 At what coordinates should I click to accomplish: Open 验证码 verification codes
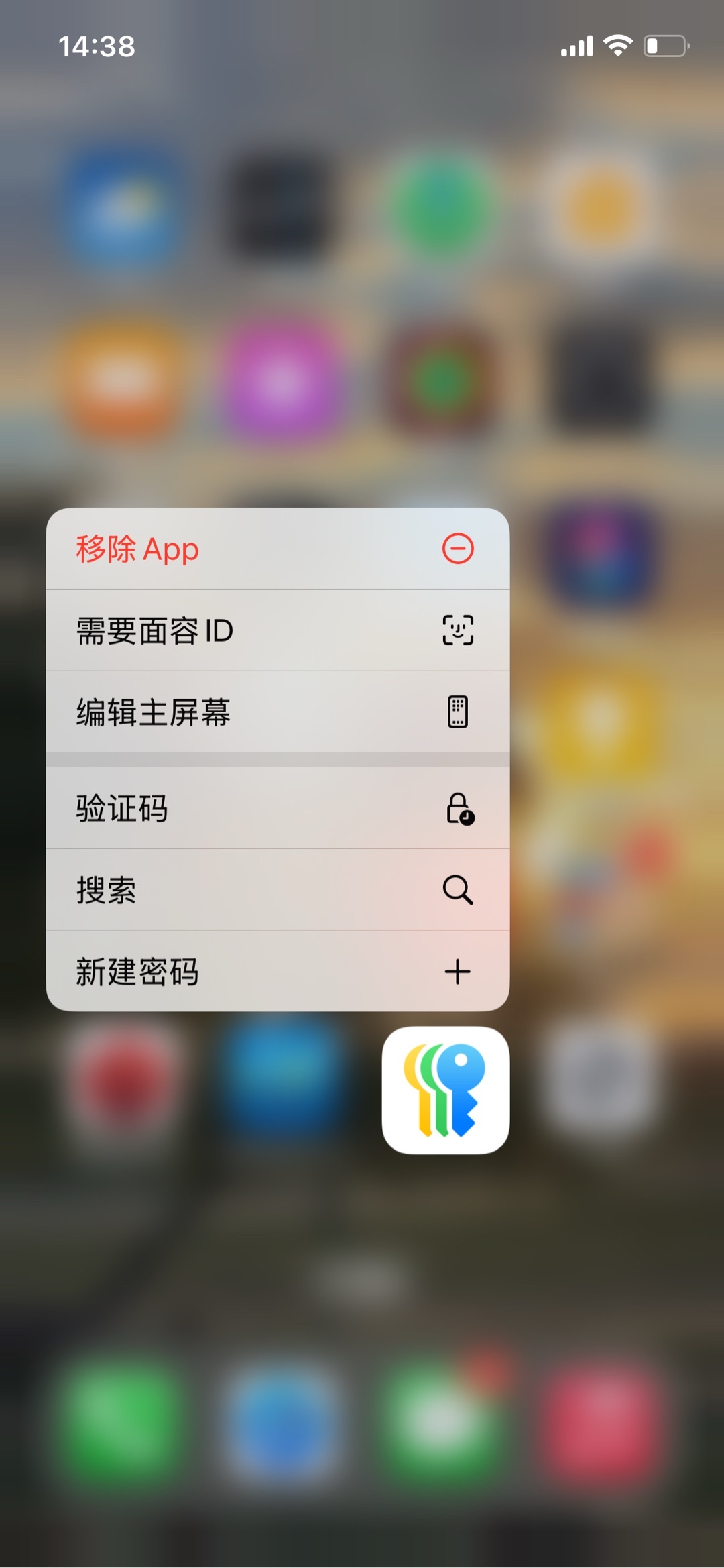click(277, 808)
